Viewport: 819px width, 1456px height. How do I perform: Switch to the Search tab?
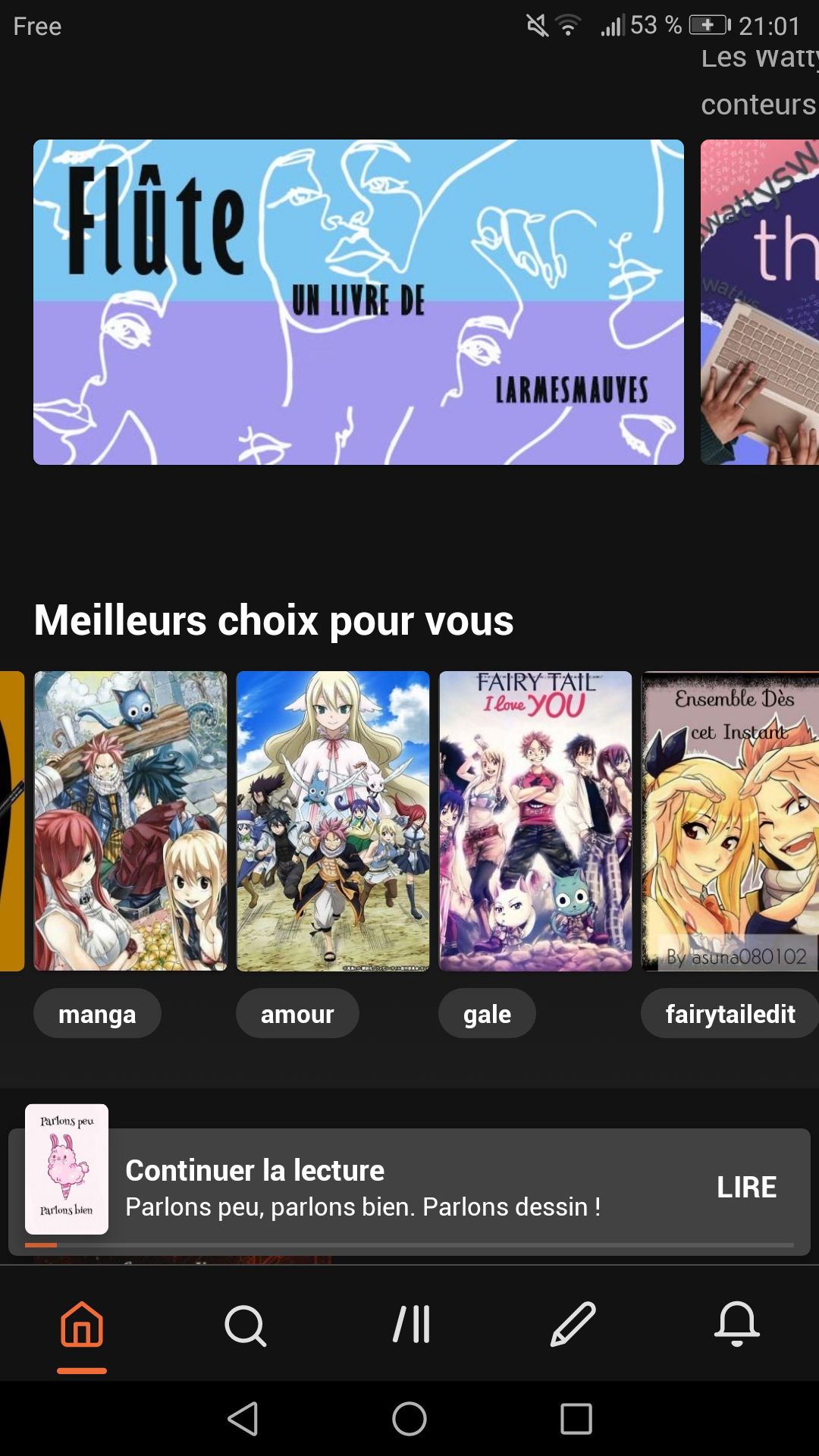(246, 1325)
